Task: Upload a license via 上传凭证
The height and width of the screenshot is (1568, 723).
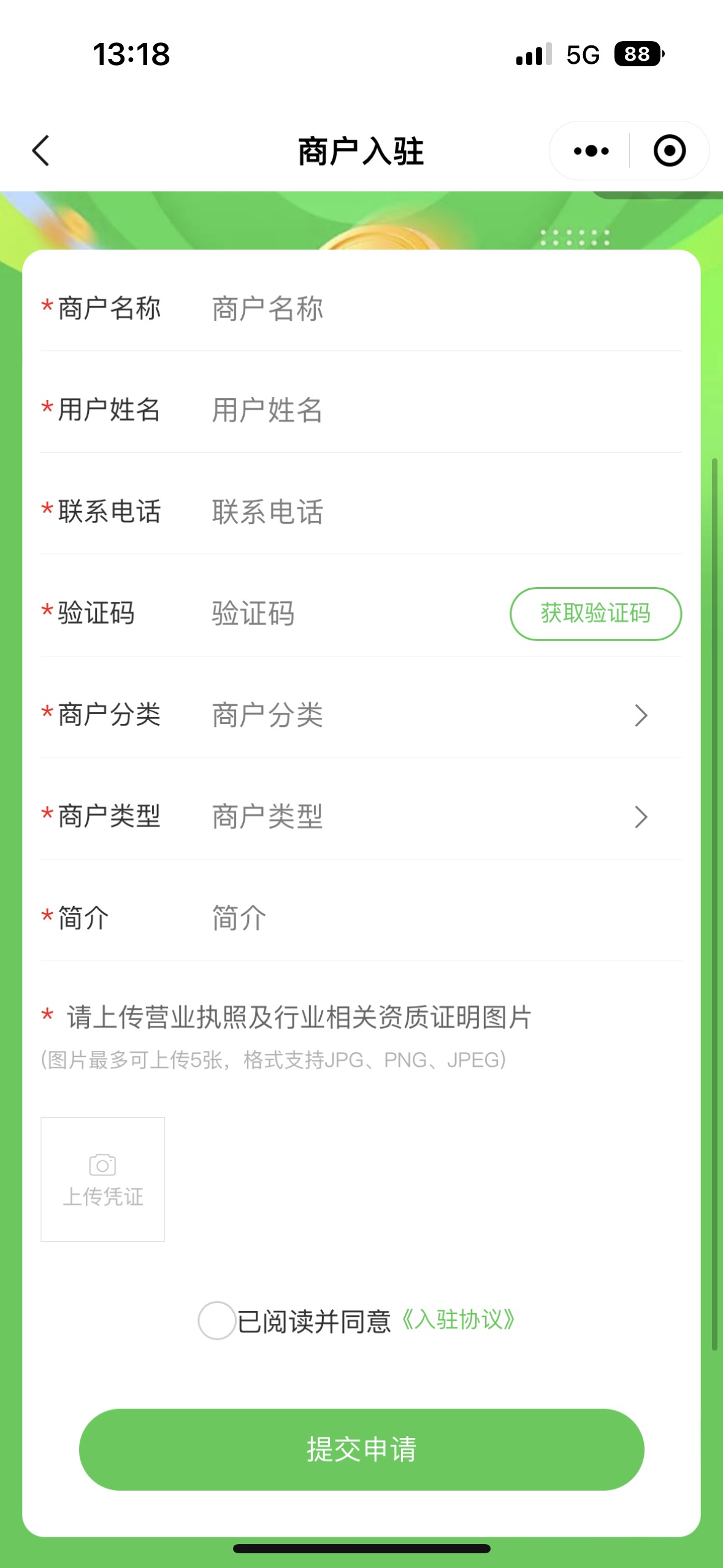Action: coord(102,1179)
